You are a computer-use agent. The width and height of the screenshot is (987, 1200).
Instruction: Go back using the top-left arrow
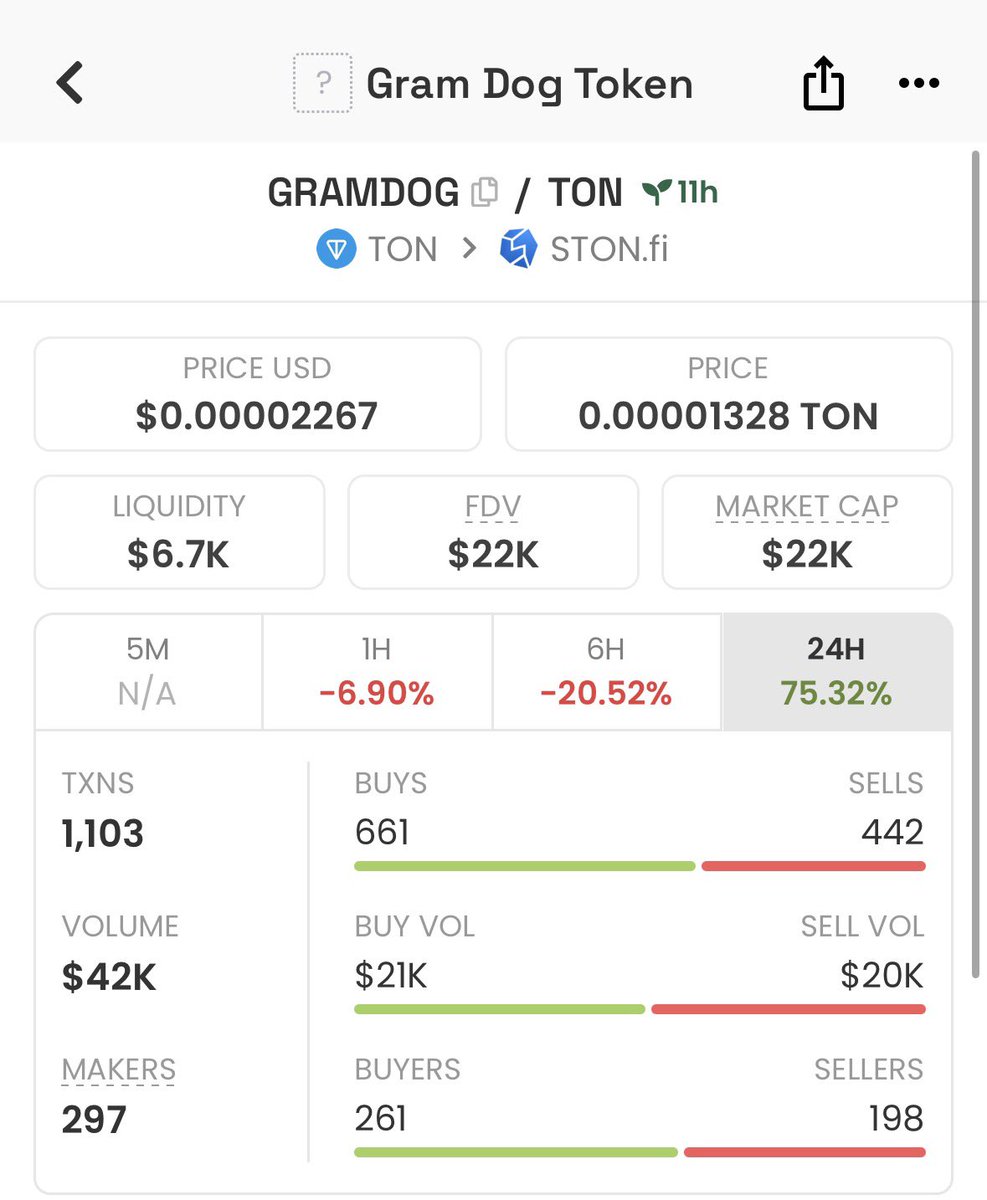coord(70,83)
